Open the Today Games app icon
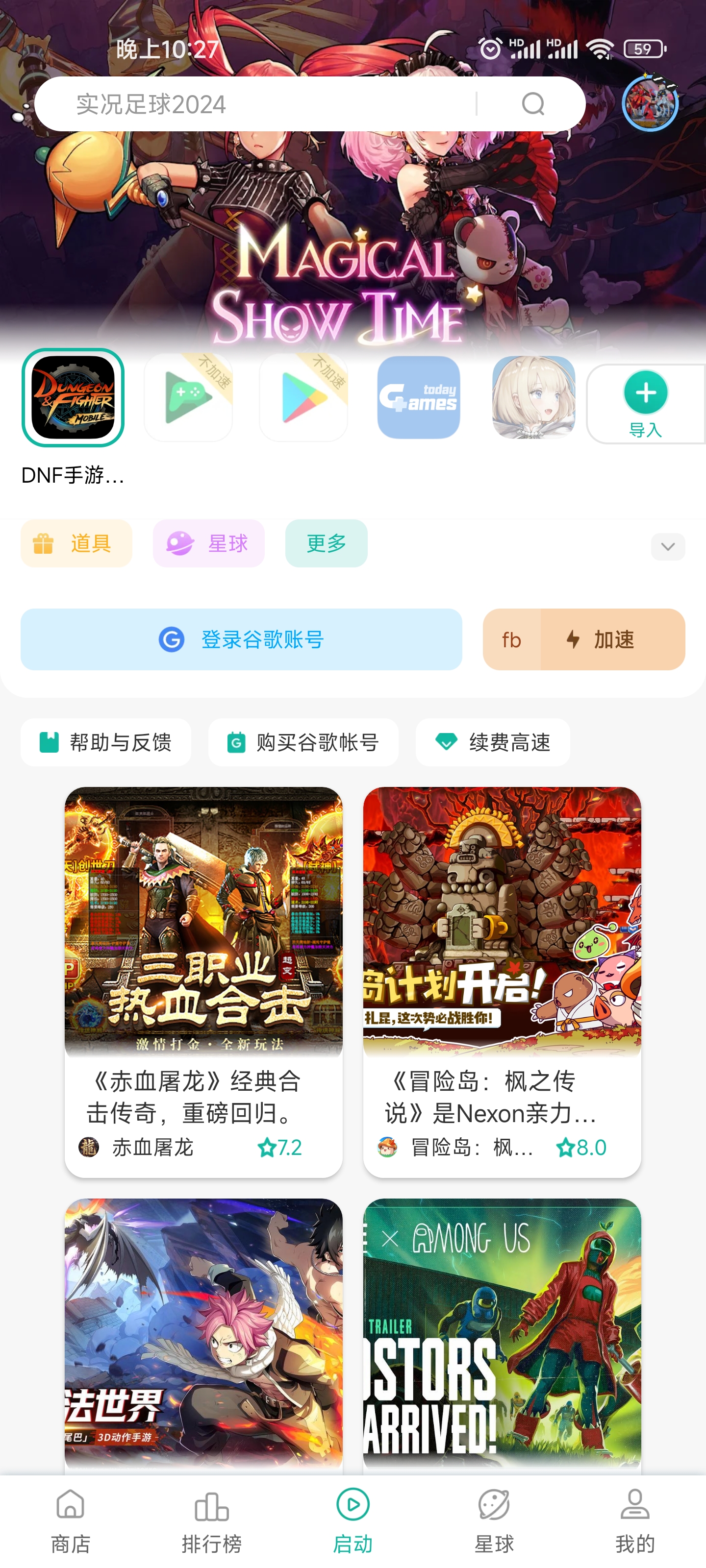706x1568 pixels. pyautogui.click(x=419, y=397)
